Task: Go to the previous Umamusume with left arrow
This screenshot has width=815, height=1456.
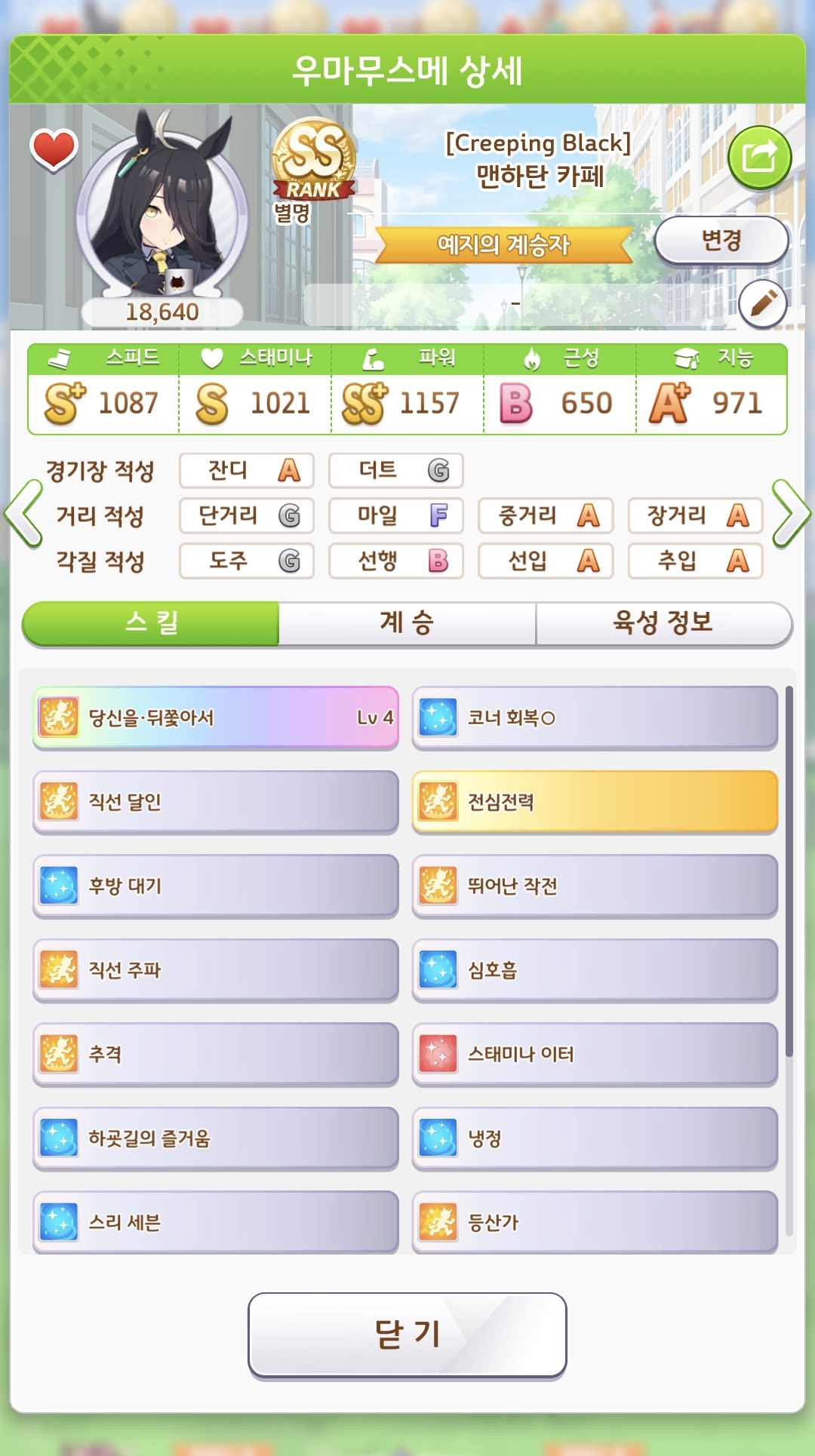Action: tap(23, 514)
